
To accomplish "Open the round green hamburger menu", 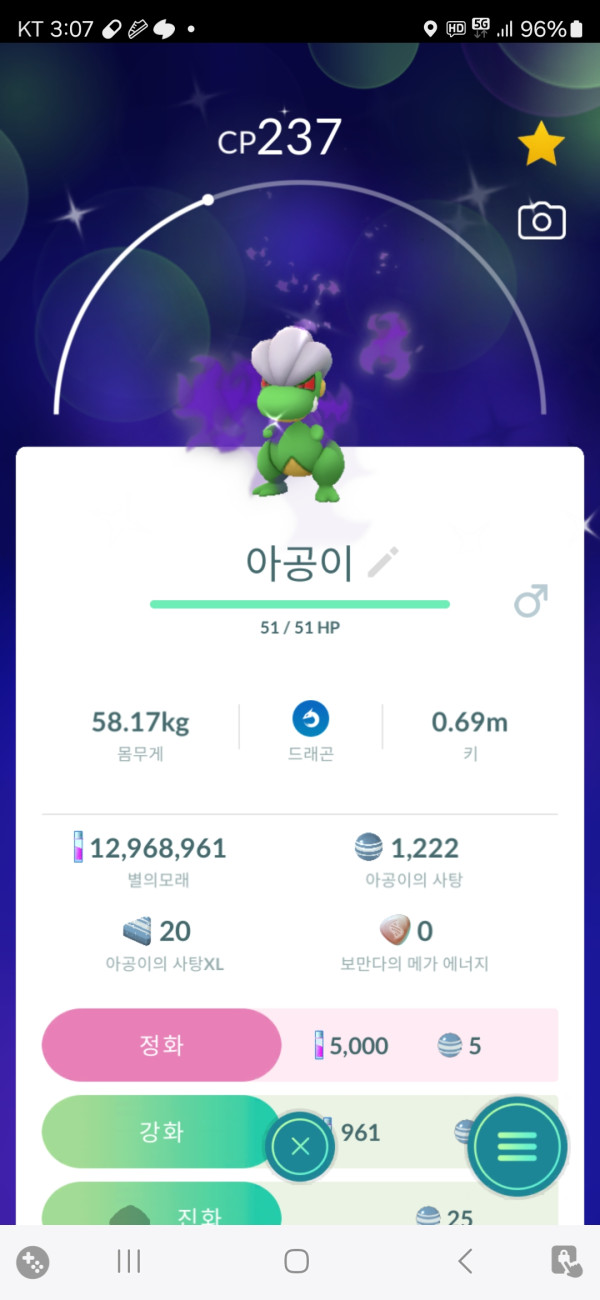I will click(x=517, y=1146).
